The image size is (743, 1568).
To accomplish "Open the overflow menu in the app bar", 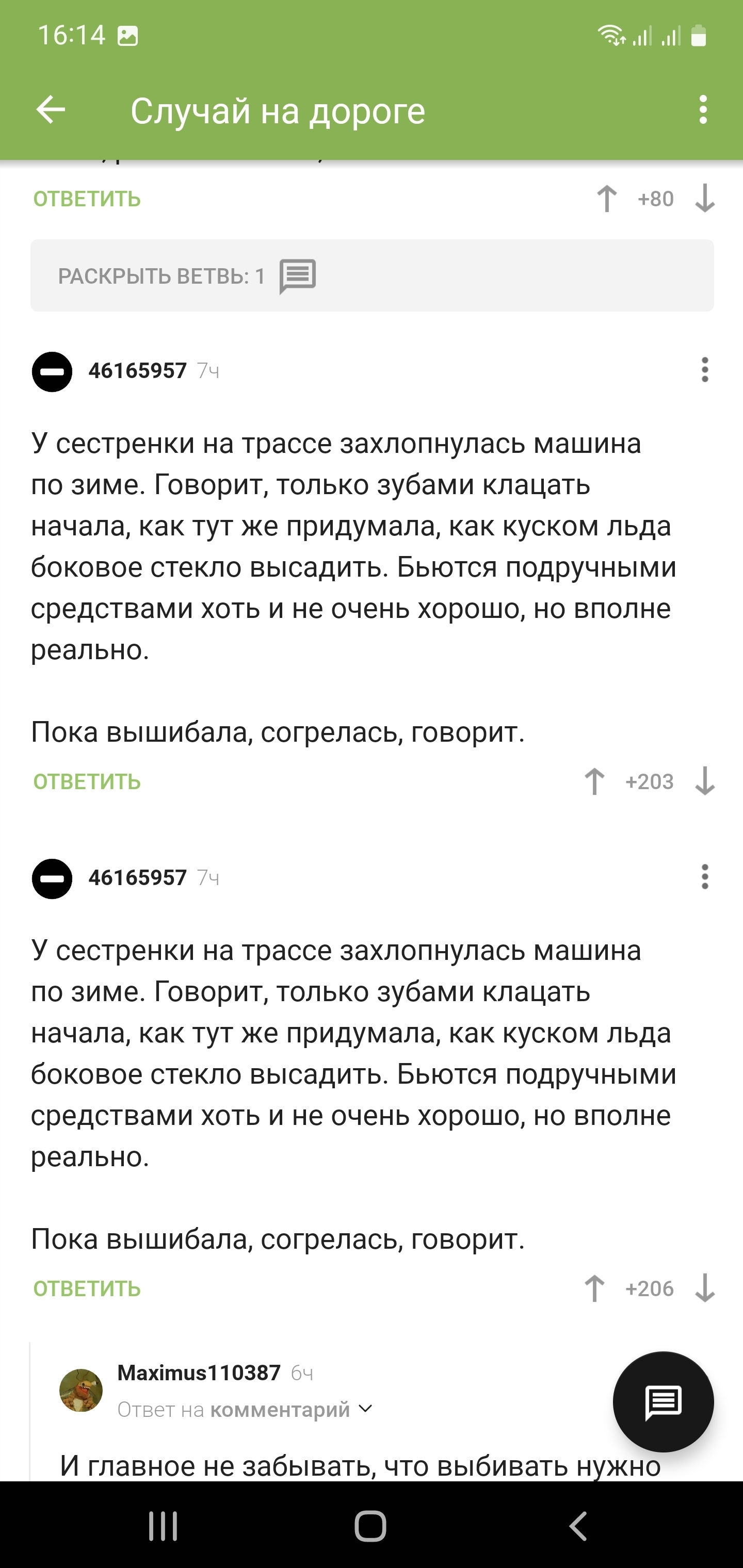I will click(x=703, y=110).
